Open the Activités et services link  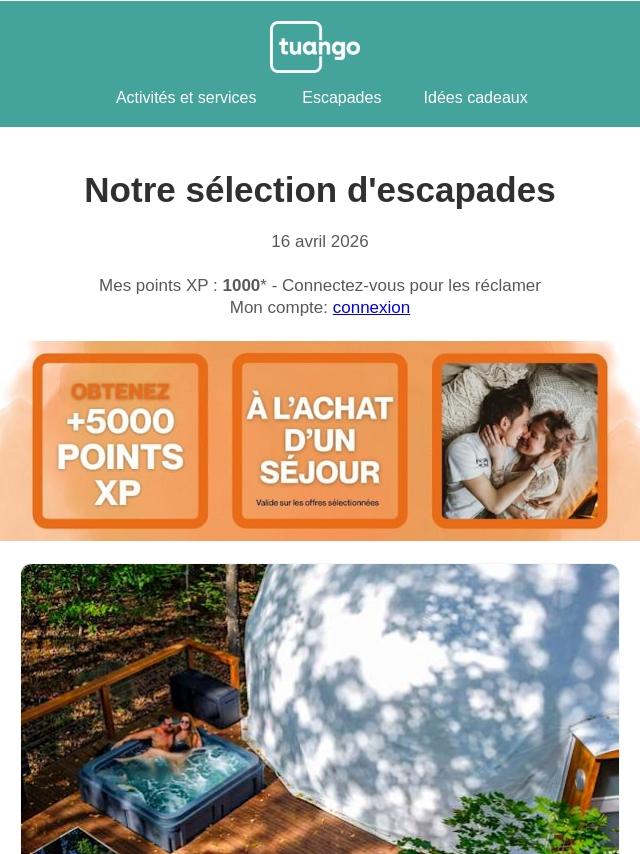pos(186,98)
